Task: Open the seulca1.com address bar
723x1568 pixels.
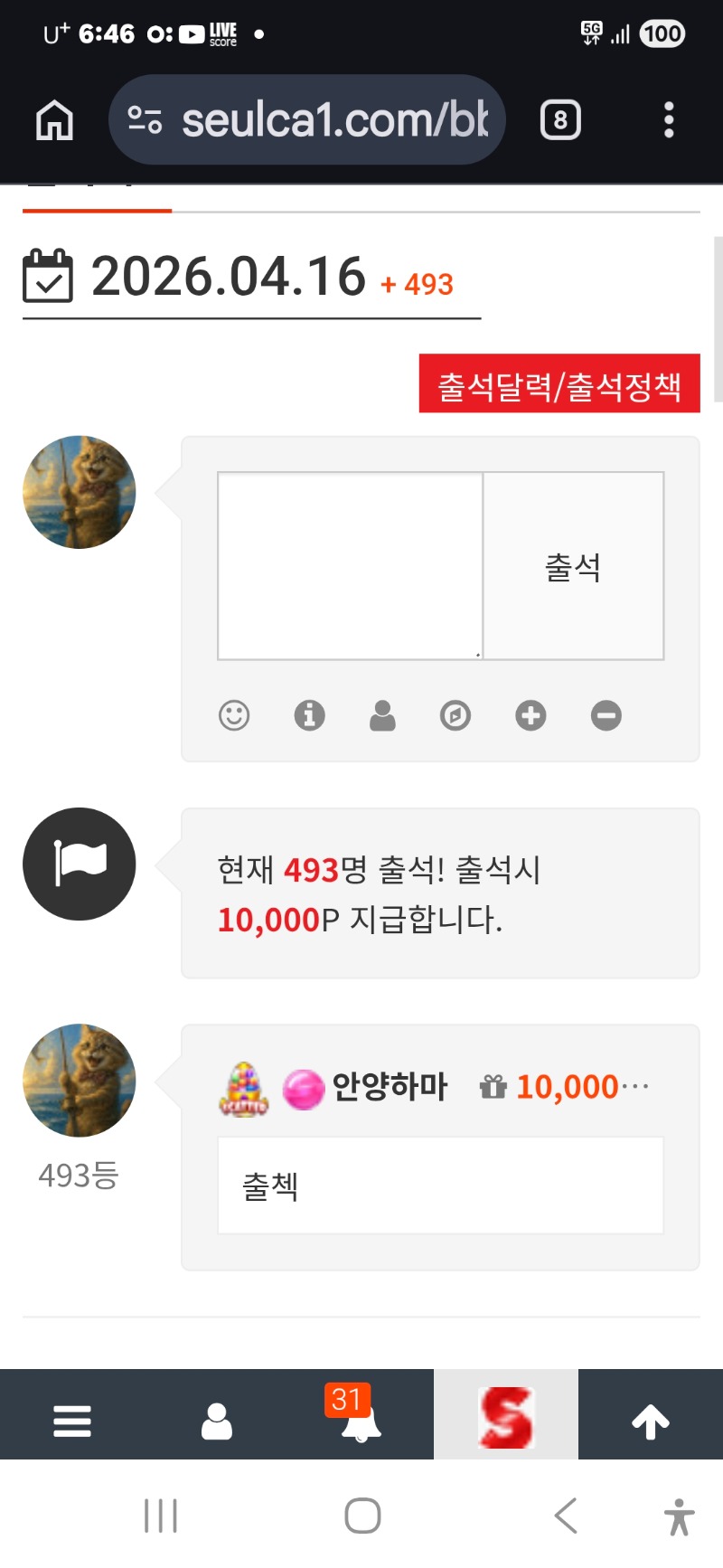Action: point(307,120)
